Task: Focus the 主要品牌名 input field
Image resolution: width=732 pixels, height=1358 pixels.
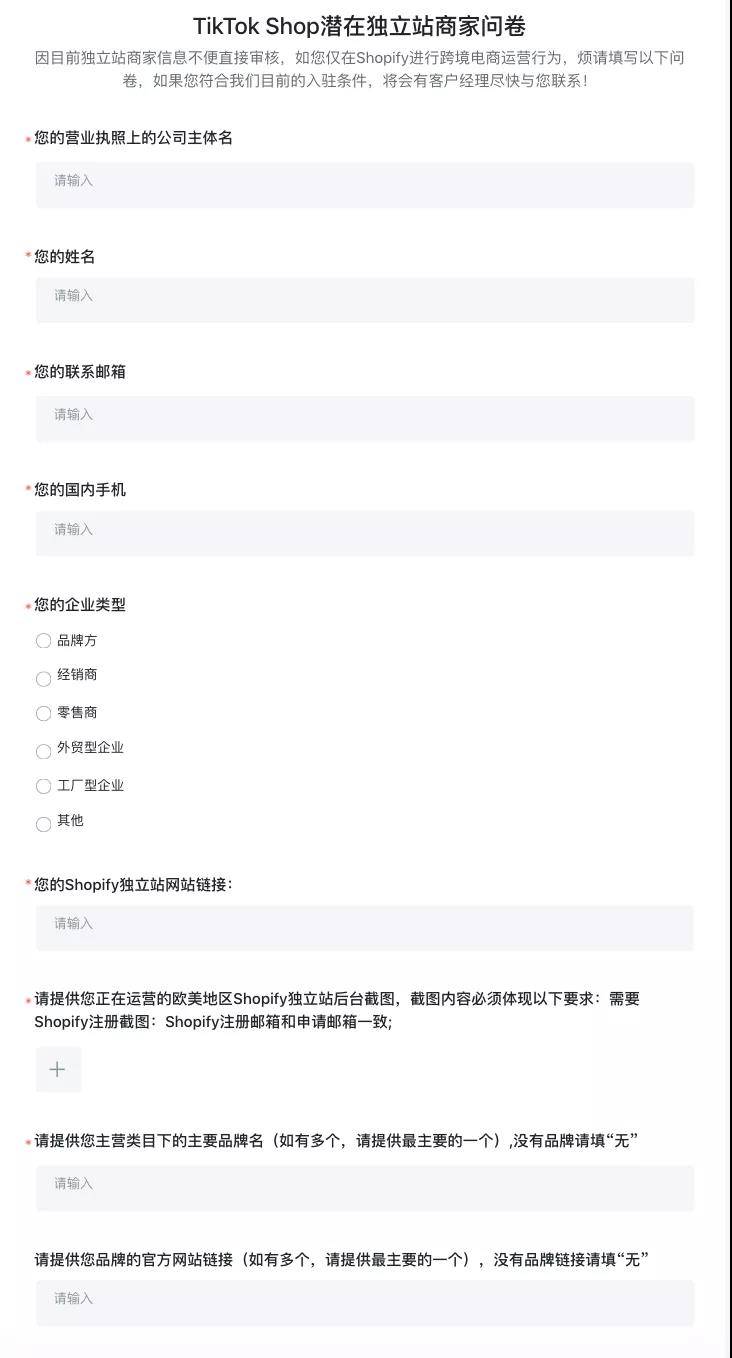Action: [x=365, y=1188]
